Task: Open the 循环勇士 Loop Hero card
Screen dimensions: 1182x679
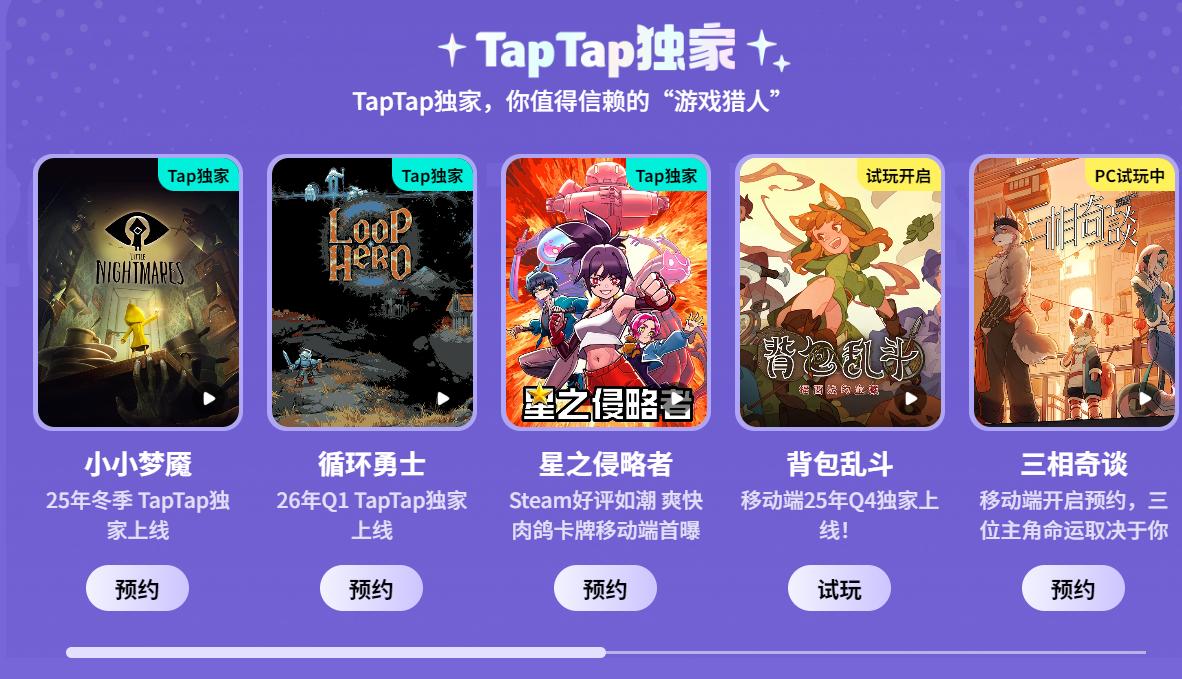Action: pos(371,292)
